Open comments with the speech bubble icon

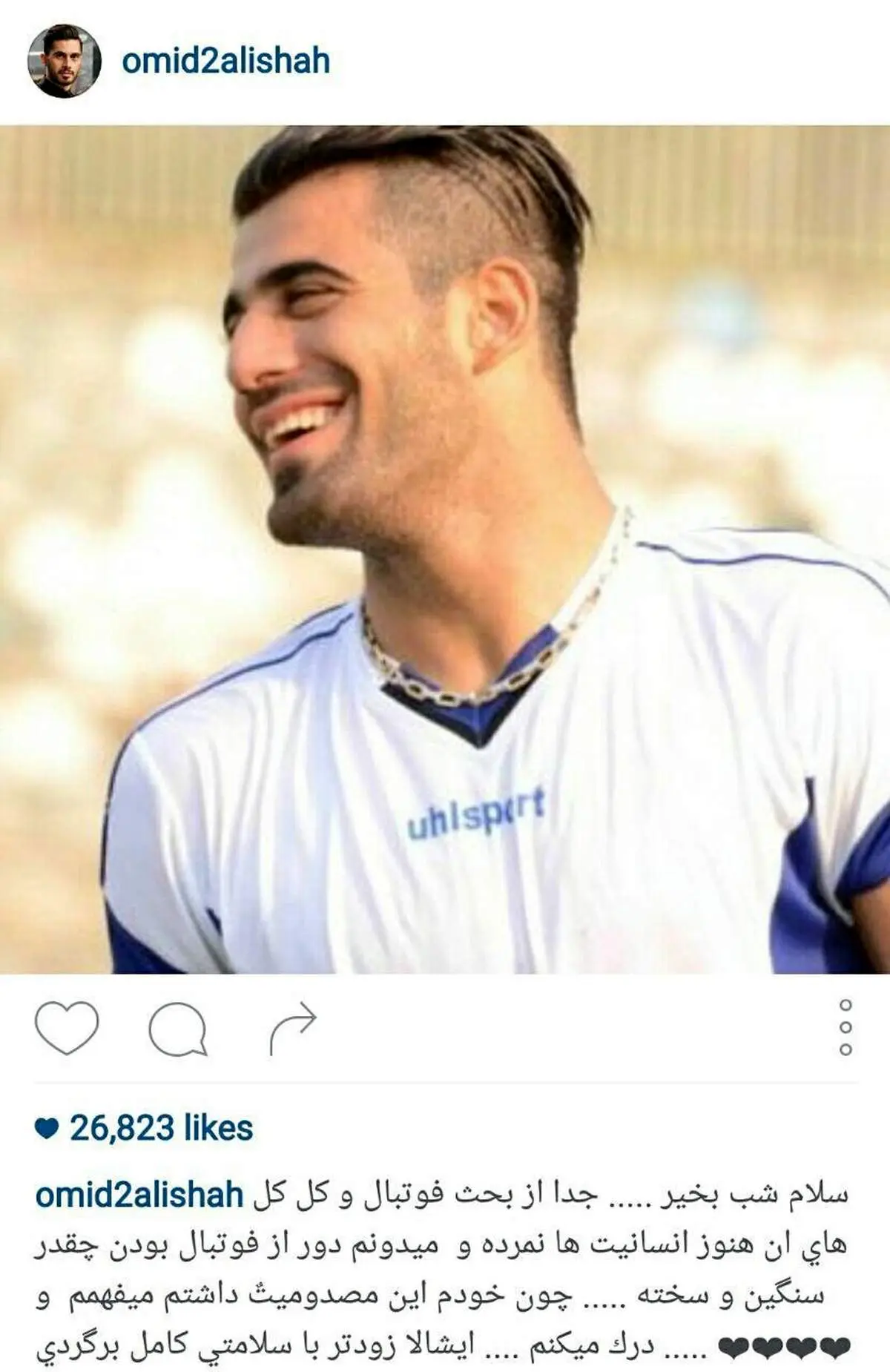pos(177,1028)
